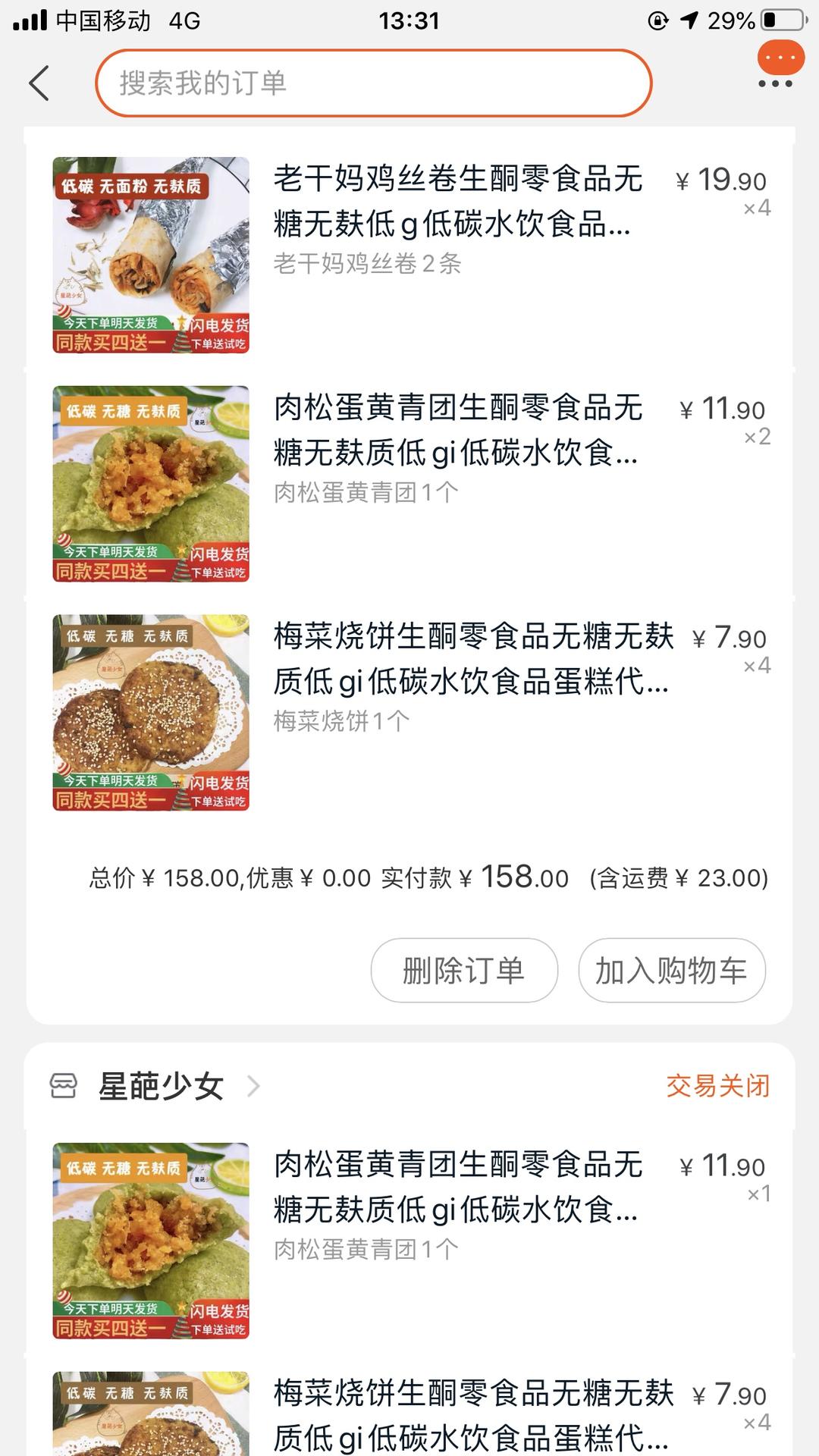Tap the location arrow in the status bar
The width and height of the screenshot is (819, 1456).
pyautogui.click(x=688, y=20)
